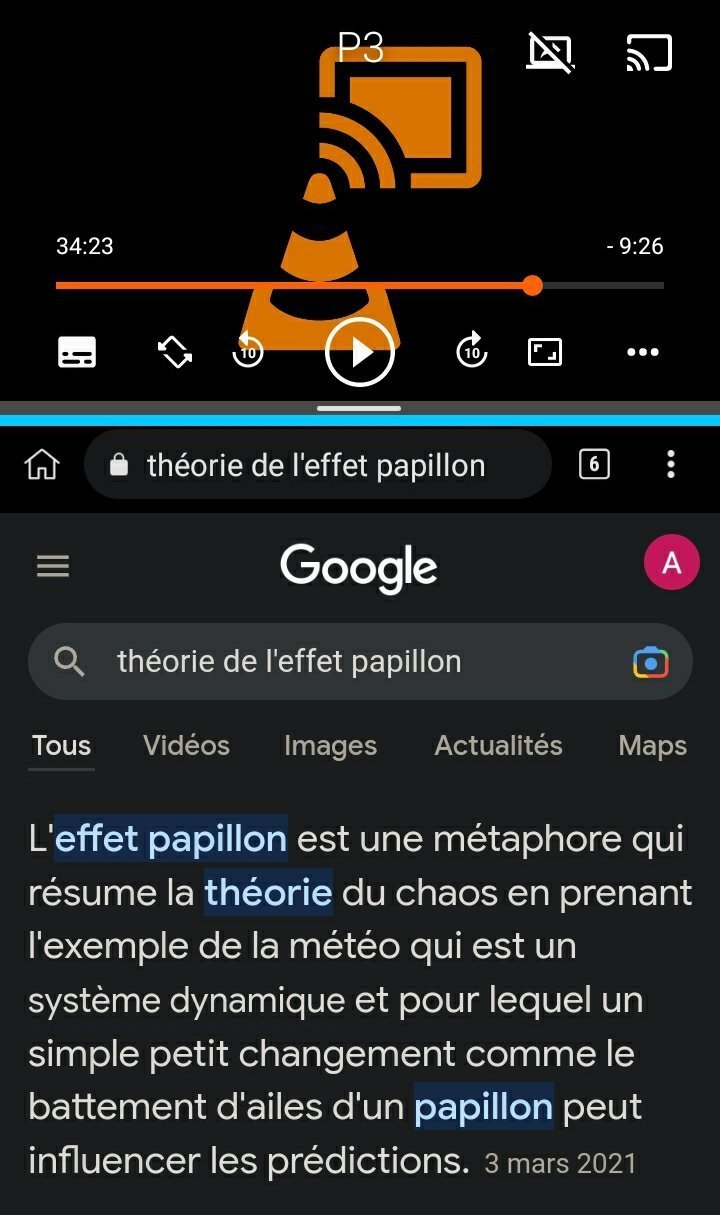
Task: Tap the video seek bar
Action: [360, 286]
